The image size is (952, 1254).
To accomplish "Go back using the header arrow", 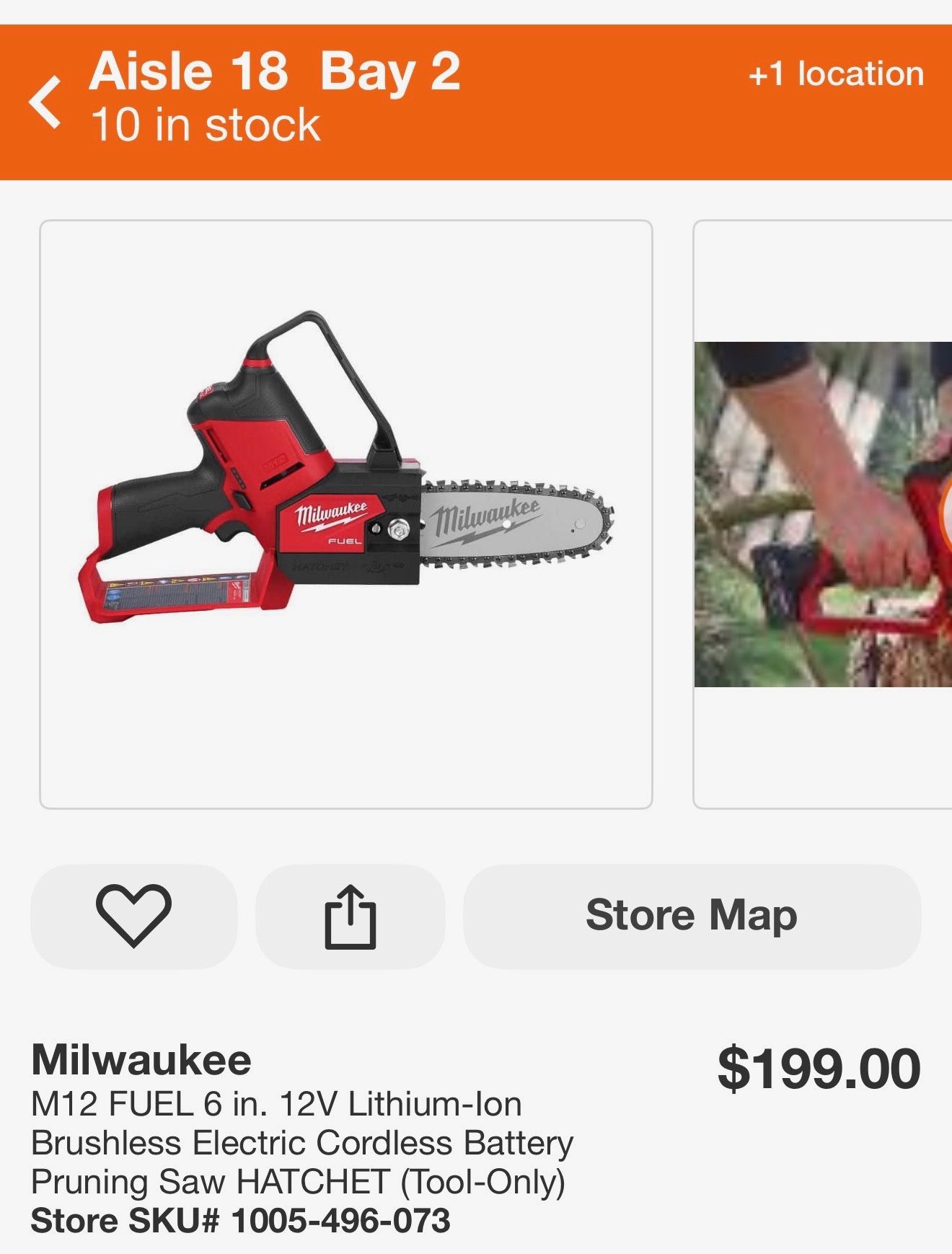I will [x=45, y=102].
